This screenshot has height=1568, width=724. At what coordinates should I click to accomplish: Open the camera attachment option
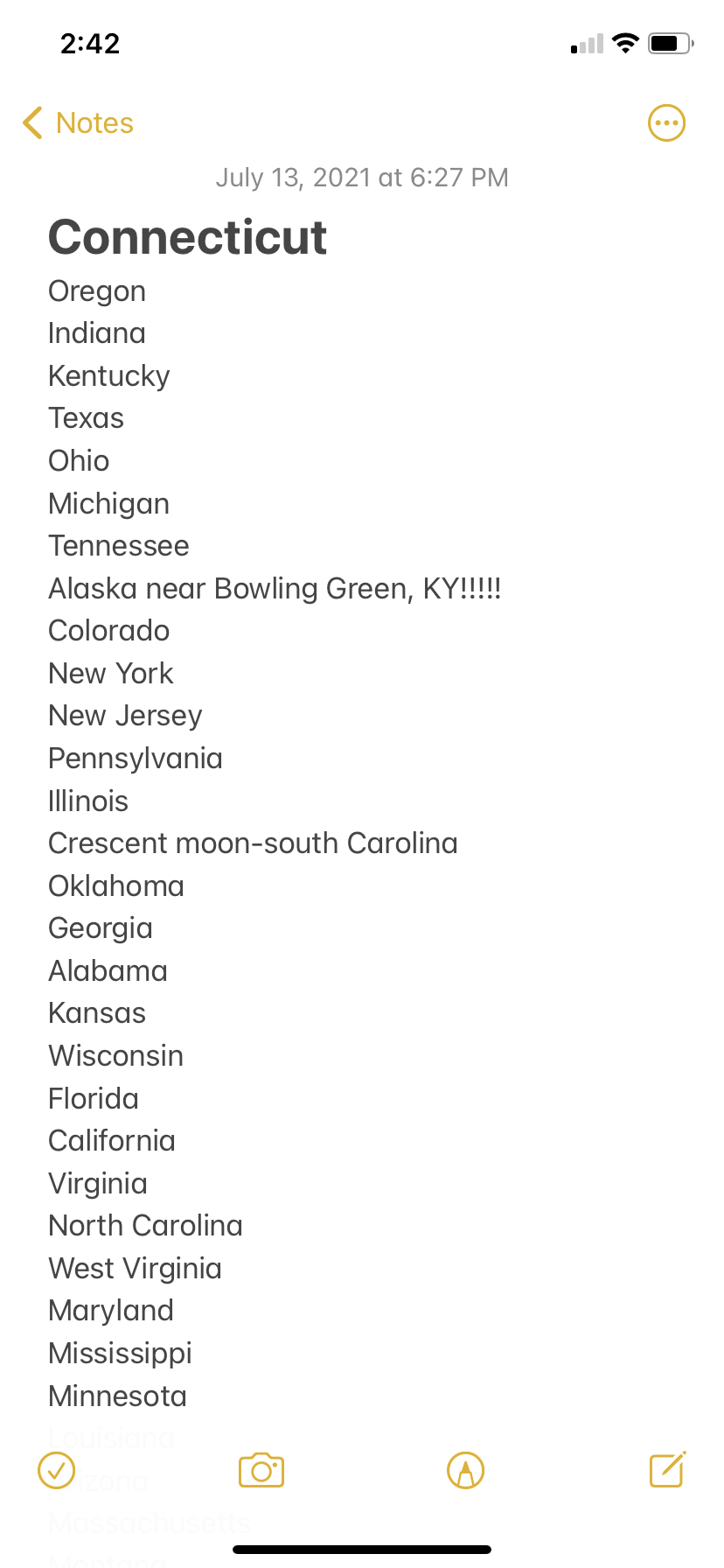click(x=261, y=1471)
